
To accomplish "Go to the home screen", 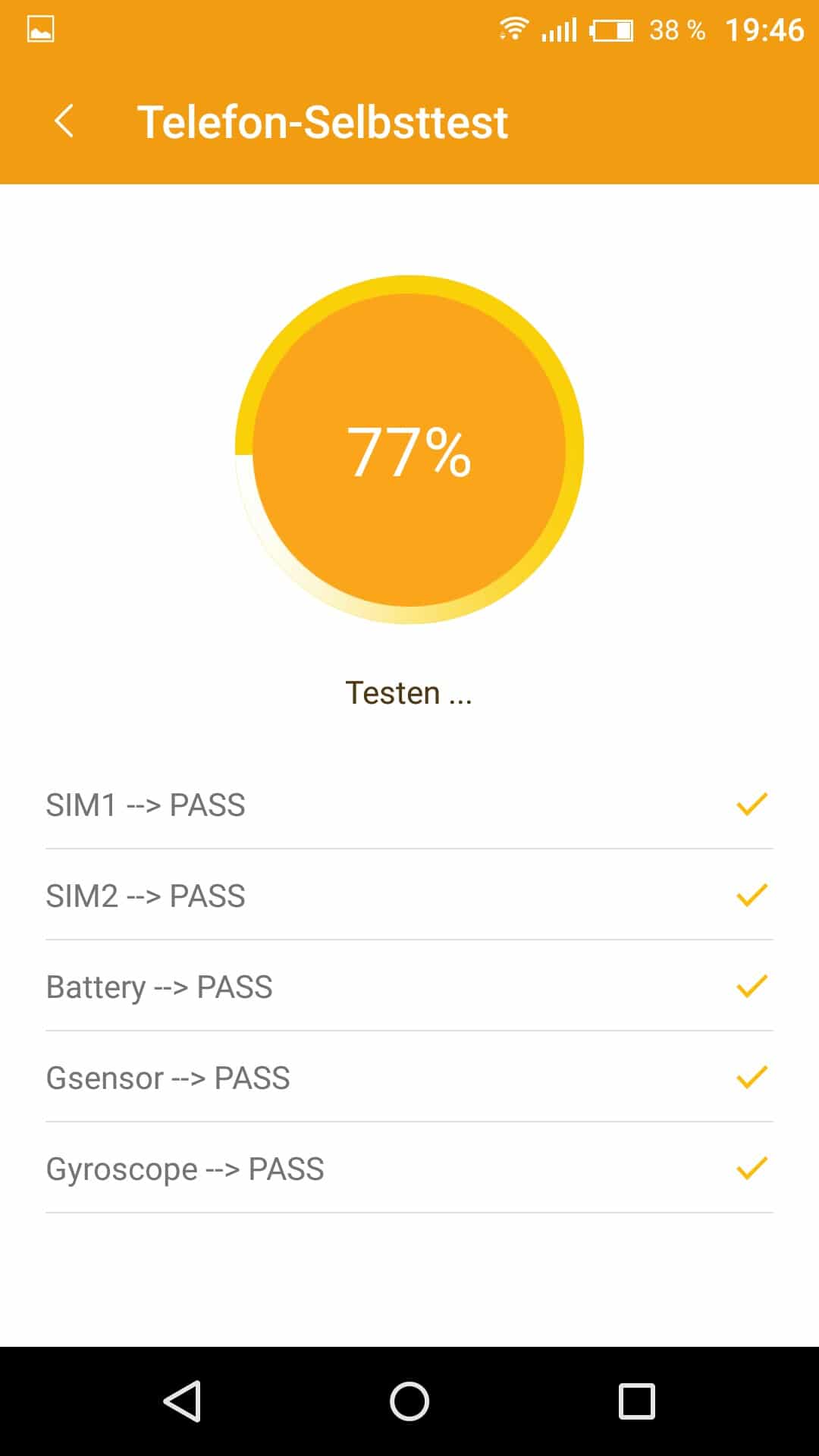I will [x=409, y=1401].
